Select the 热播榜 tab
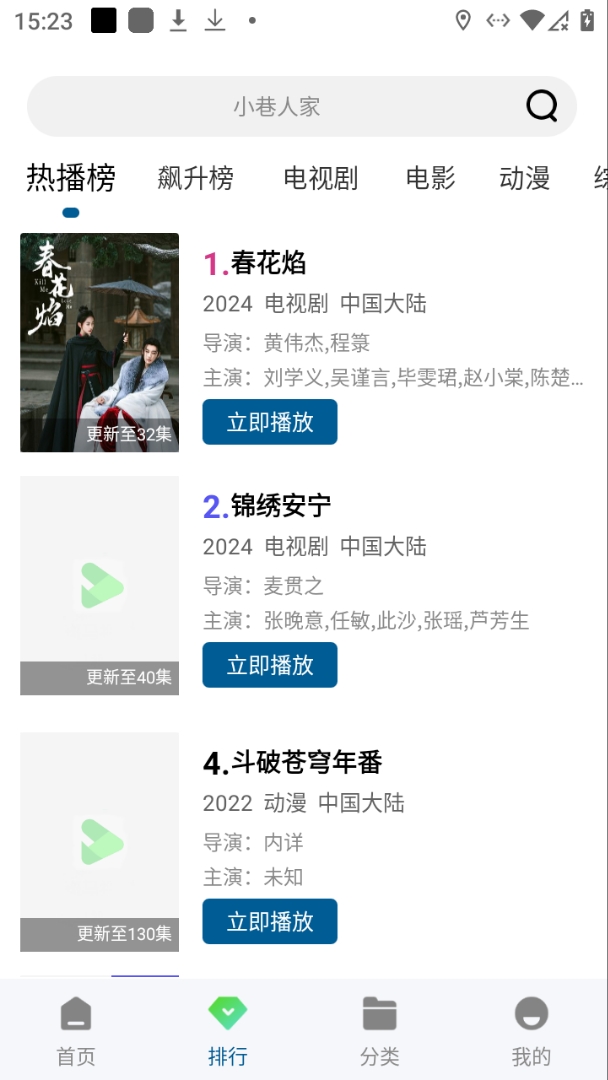 click(x=71, y=178)
